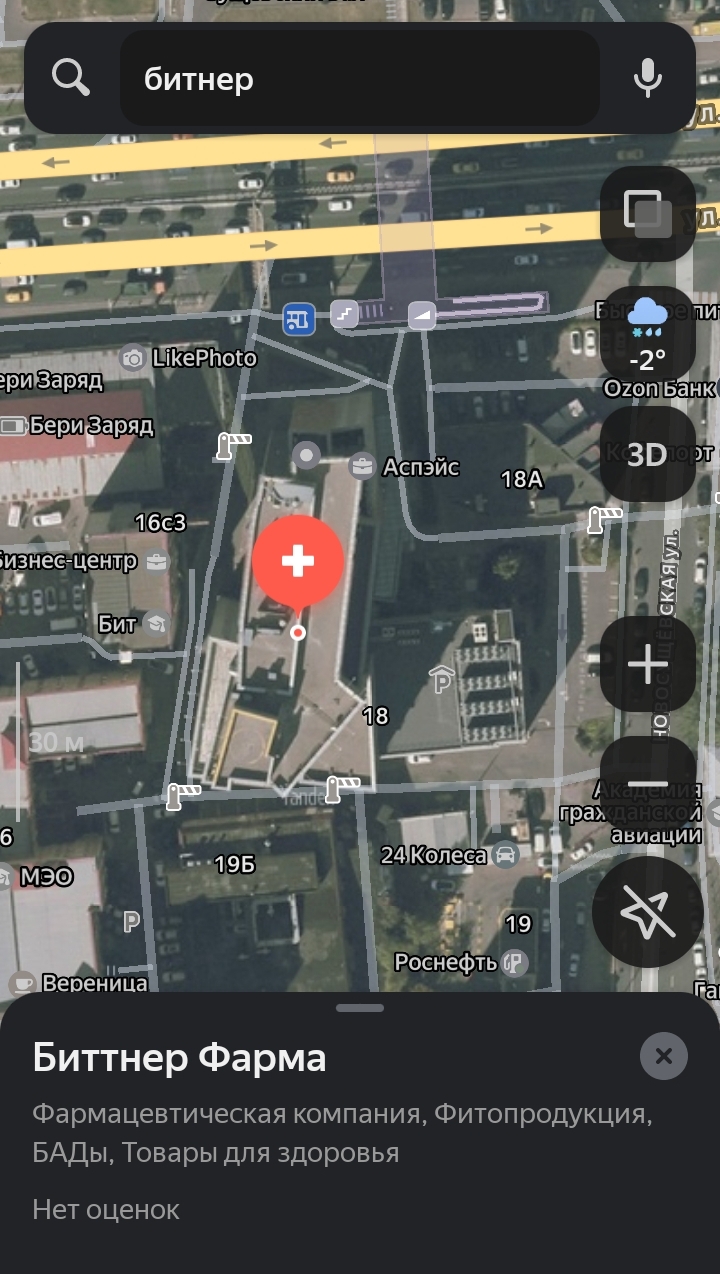720x1274 pixels.
Task: Zoom out with the minus button
Action: pos(647,785)
